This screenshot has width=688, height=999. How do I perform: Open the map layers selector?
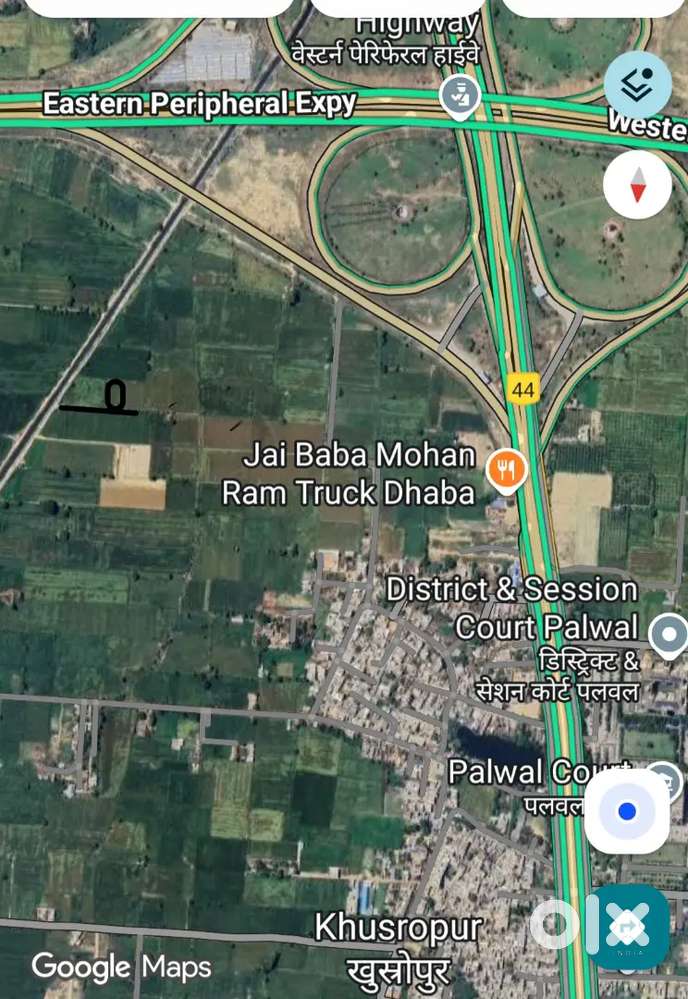coord(637,86)
